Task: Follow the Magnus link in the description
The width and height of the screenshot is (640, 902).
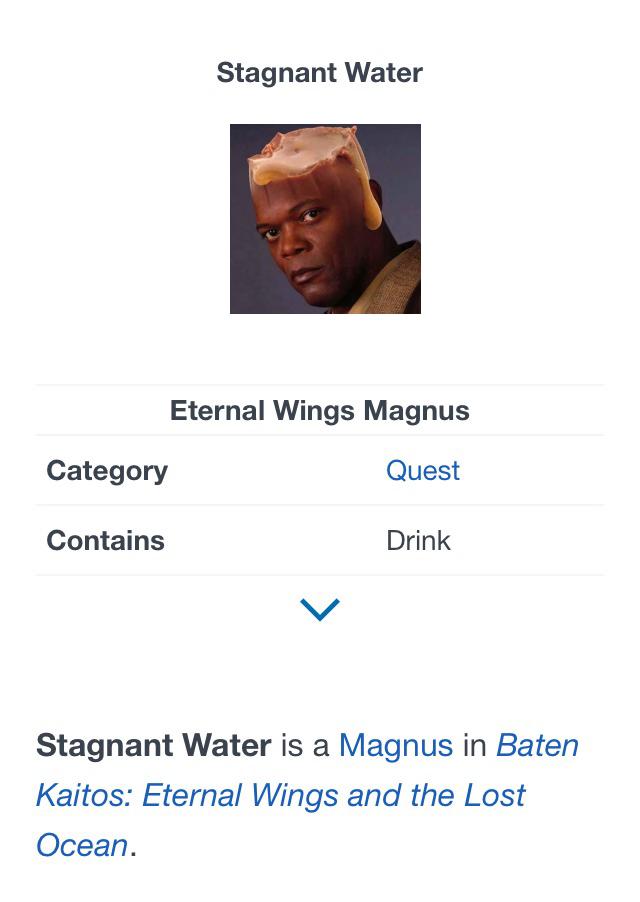Action: (x=395, y=746)
